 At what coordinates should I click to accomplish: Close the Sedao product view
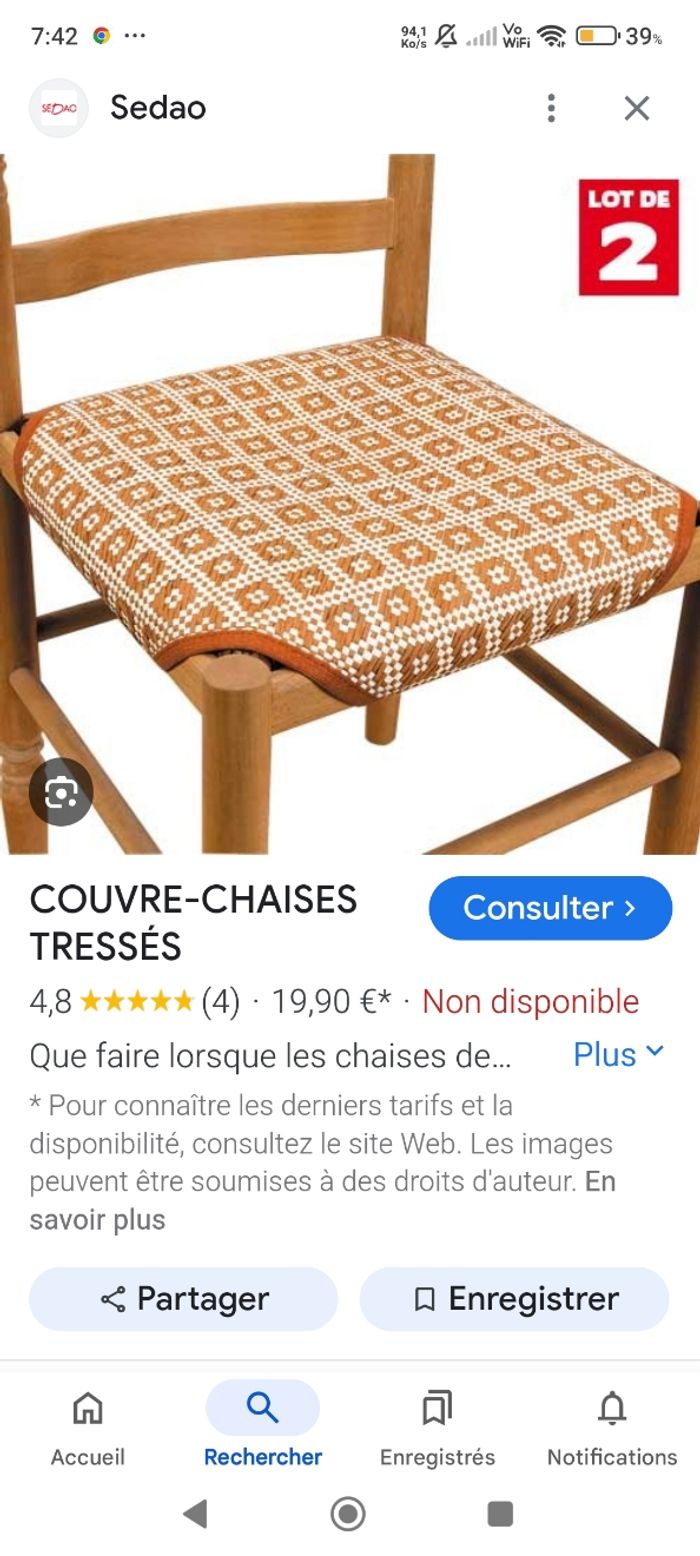[637, 108]
